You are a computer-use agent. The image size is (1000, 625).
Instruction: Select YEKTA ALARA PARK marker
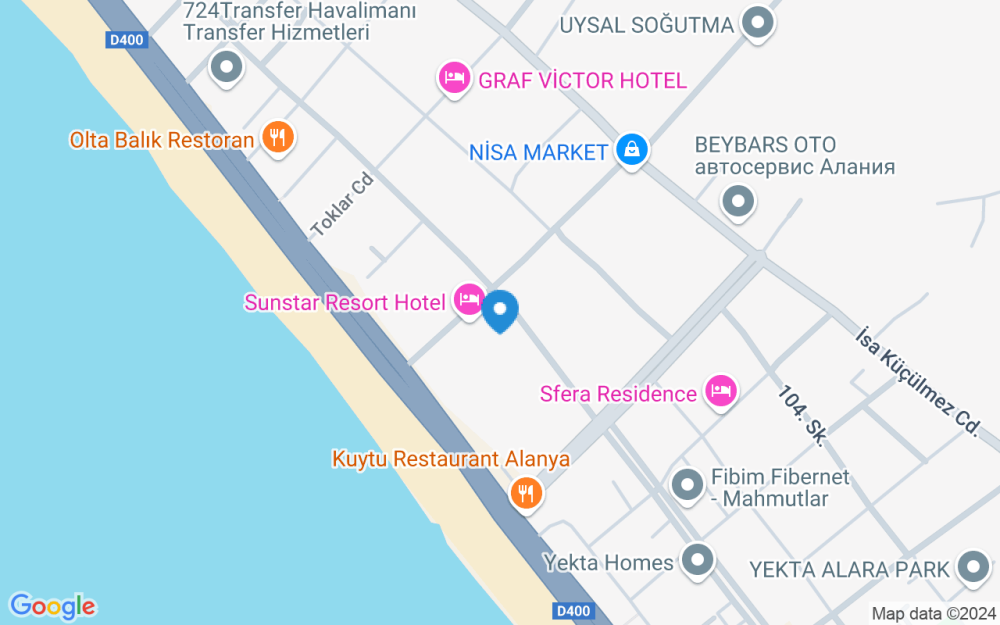(x=972, y=567)
